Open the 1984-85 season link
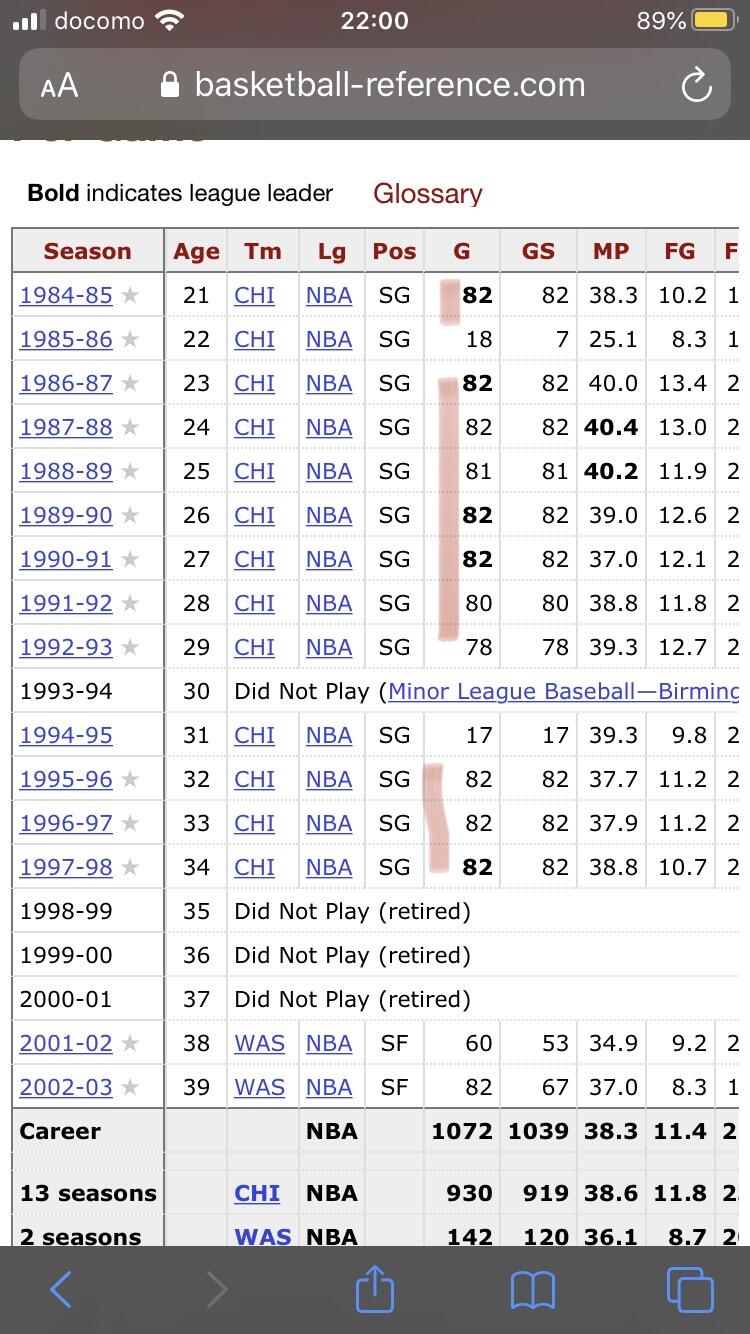 pos(66,295)
